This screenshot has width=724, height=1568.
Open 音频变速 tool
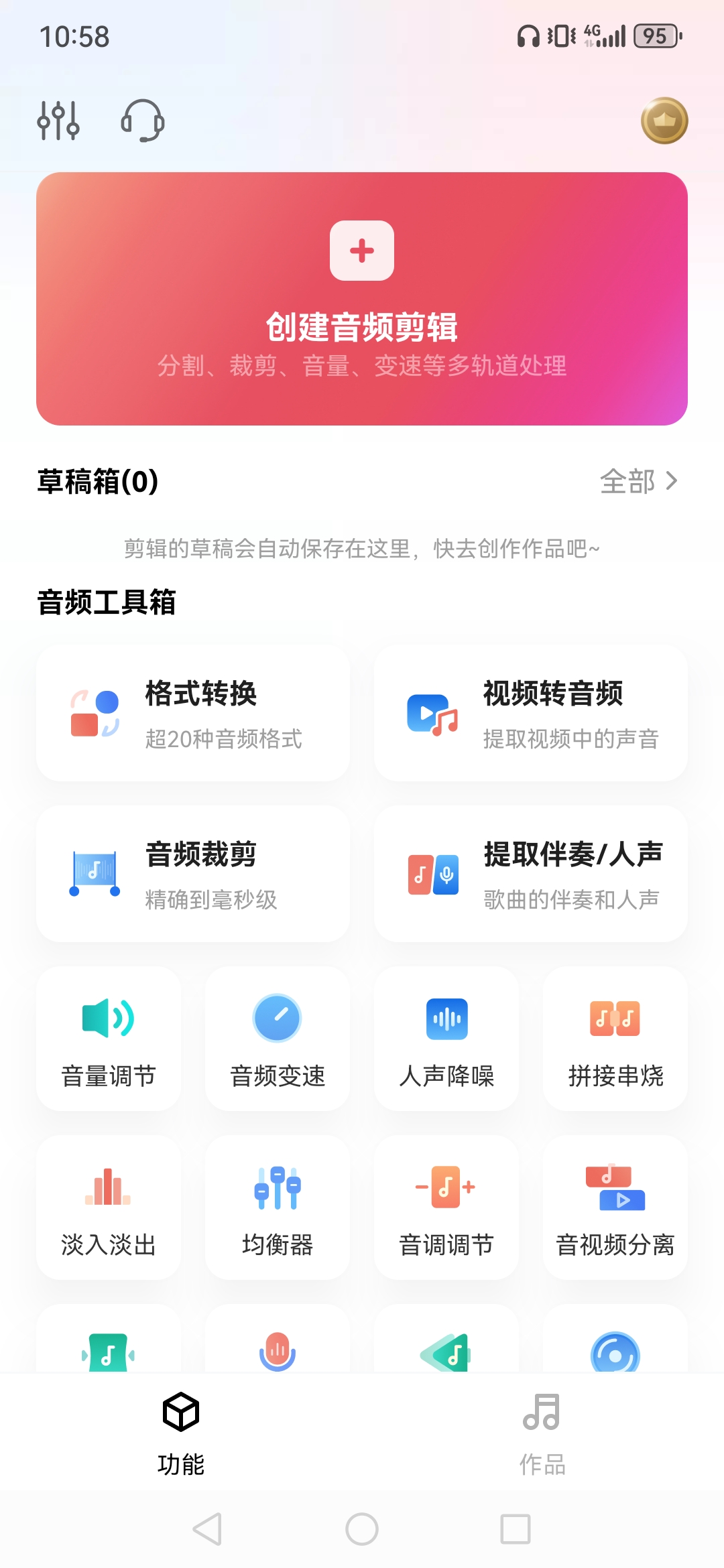tap(278, 1039)
